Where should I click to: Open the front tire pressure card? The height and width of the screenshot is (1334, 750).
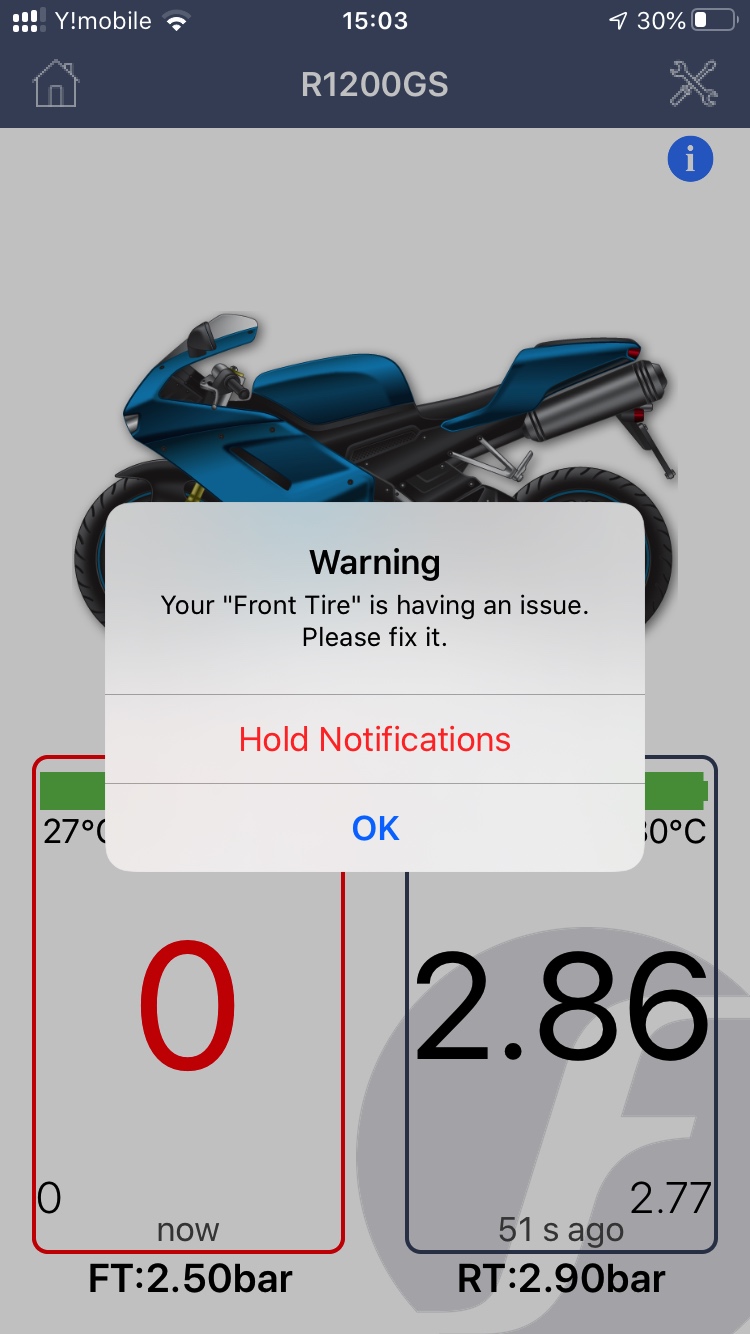pyautogui.click(x=188, y=1004)
